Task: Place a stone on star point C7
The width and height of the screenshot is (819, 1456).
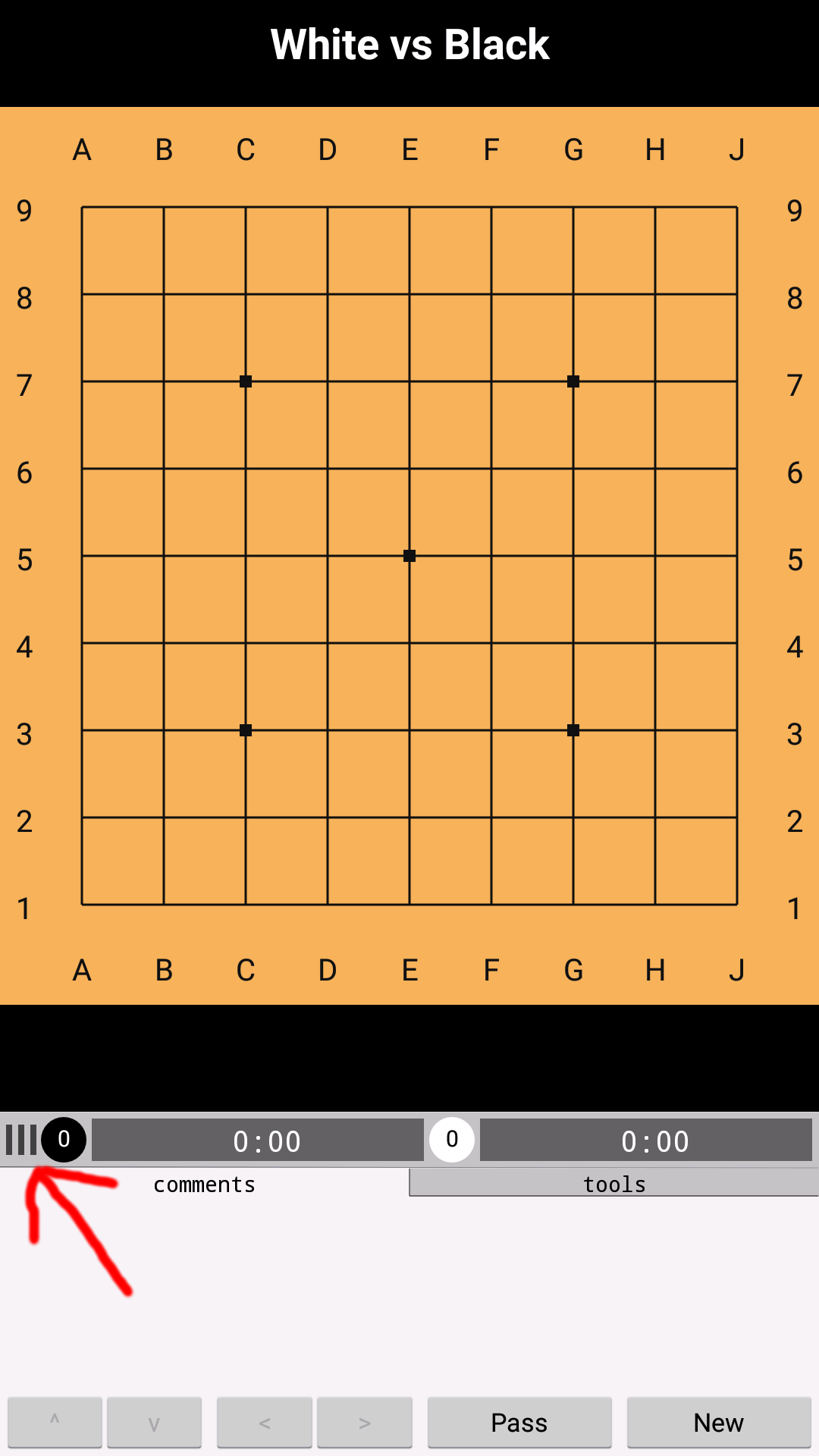Action: [x=246, y=381]
